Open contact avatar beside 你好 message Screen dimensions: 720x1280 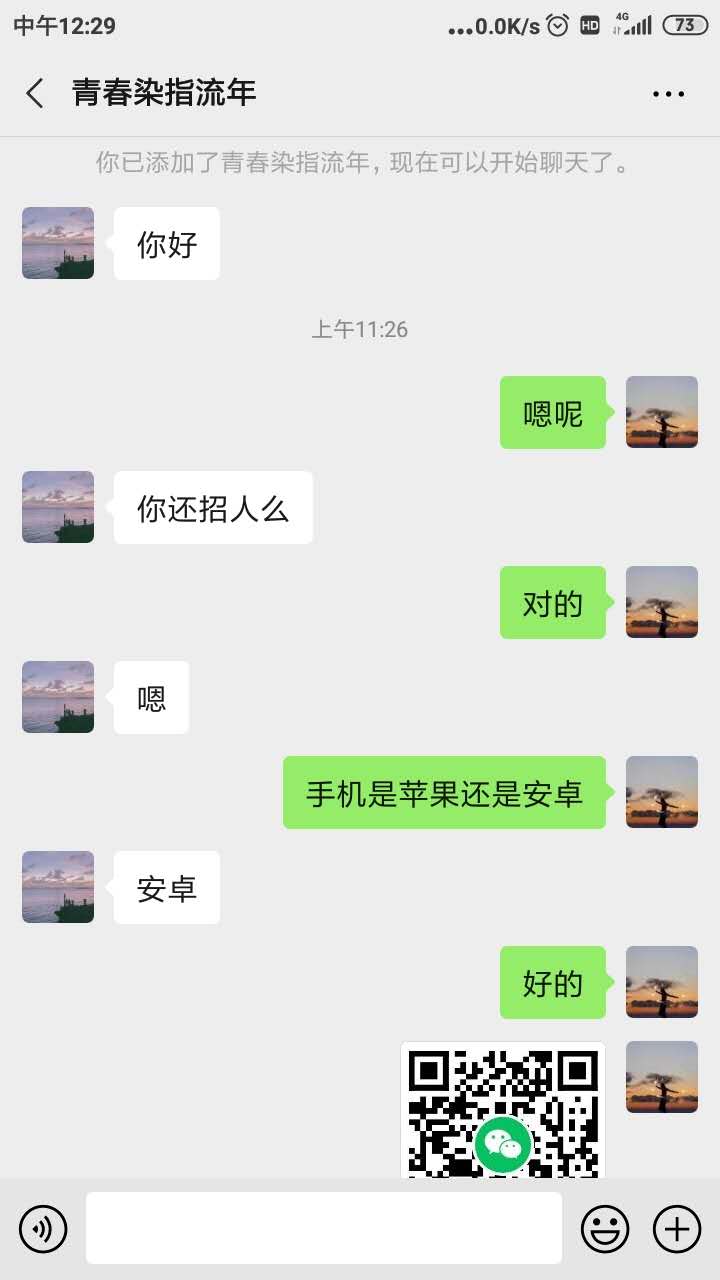[x=58, y=243]
